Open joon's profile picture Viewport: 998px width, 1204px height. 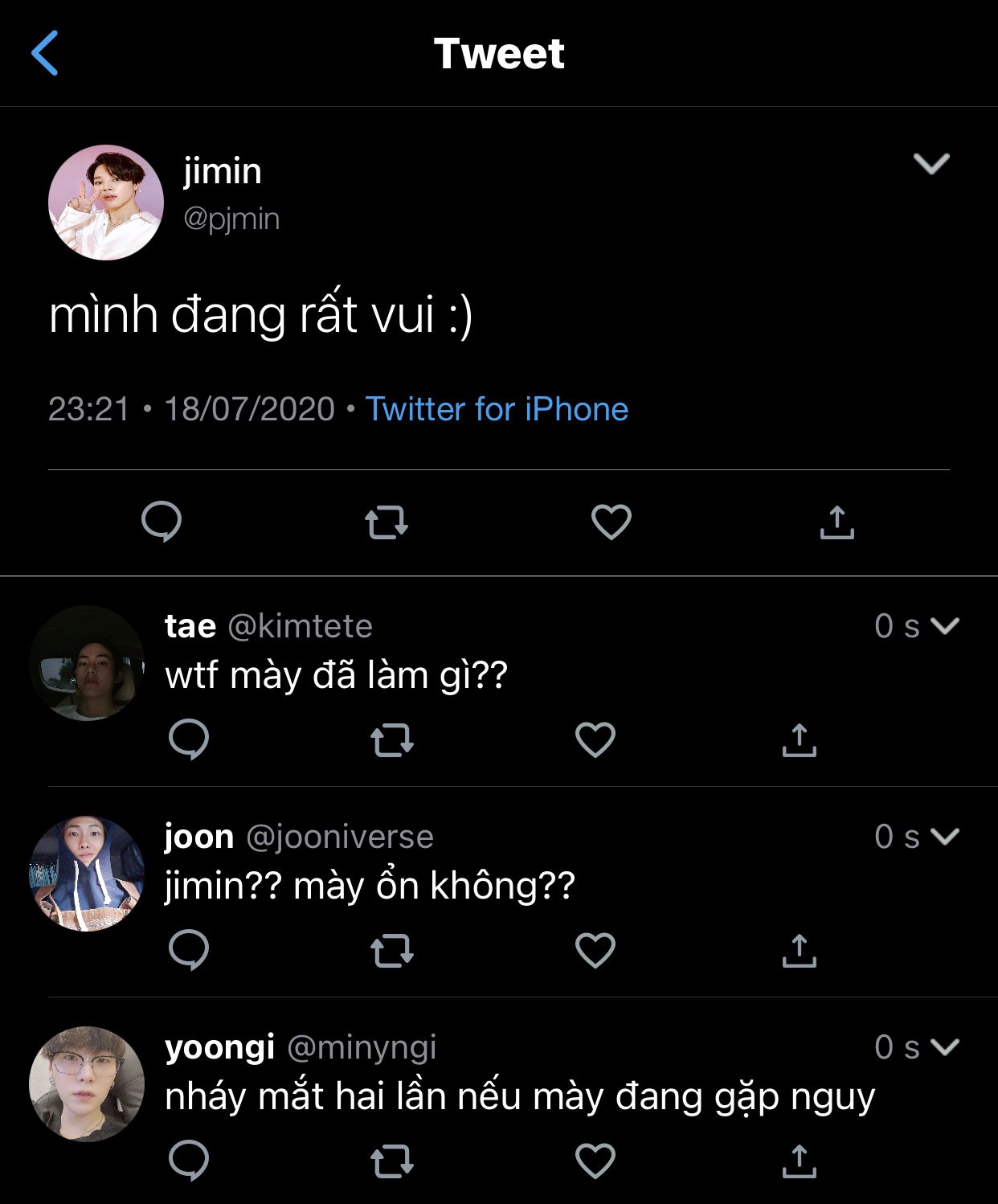click(x=87, y=874)
